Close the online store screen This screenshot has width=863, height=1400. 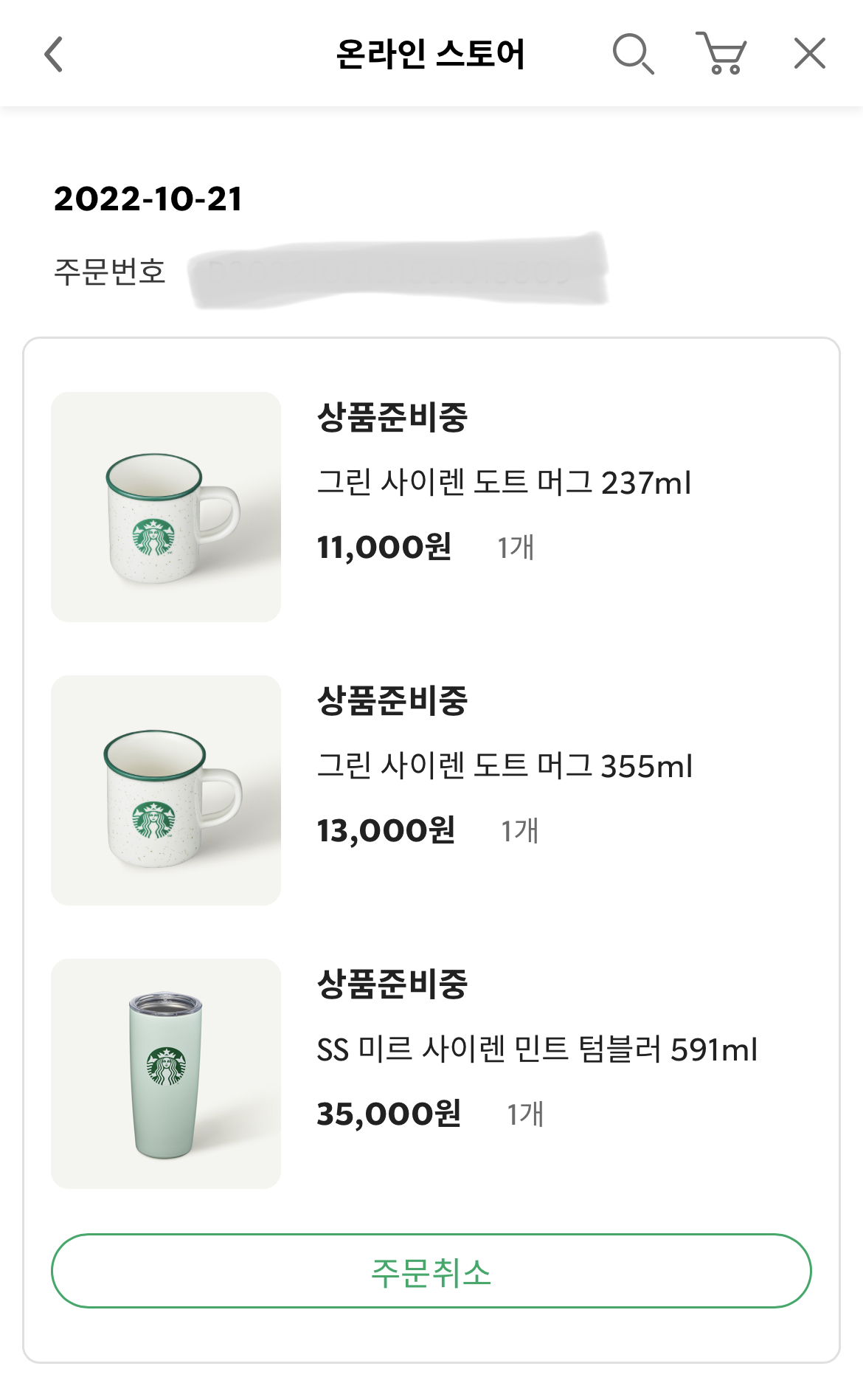pyautogui.click(x=810, y=54)
